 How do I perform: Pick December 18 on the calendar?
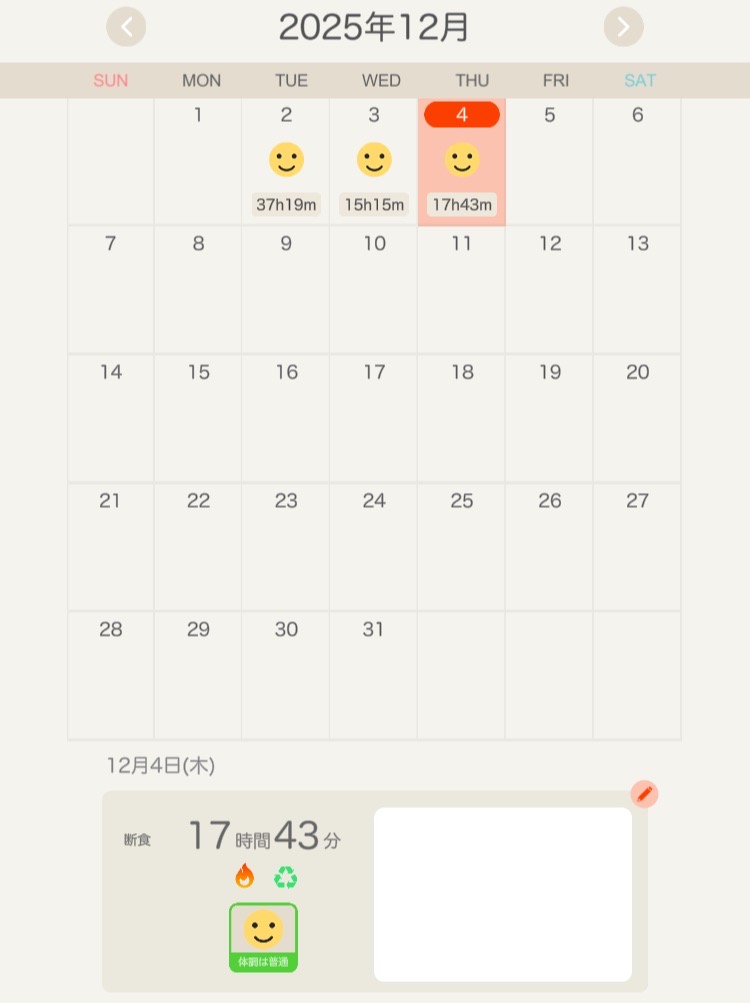pos(461,418)
